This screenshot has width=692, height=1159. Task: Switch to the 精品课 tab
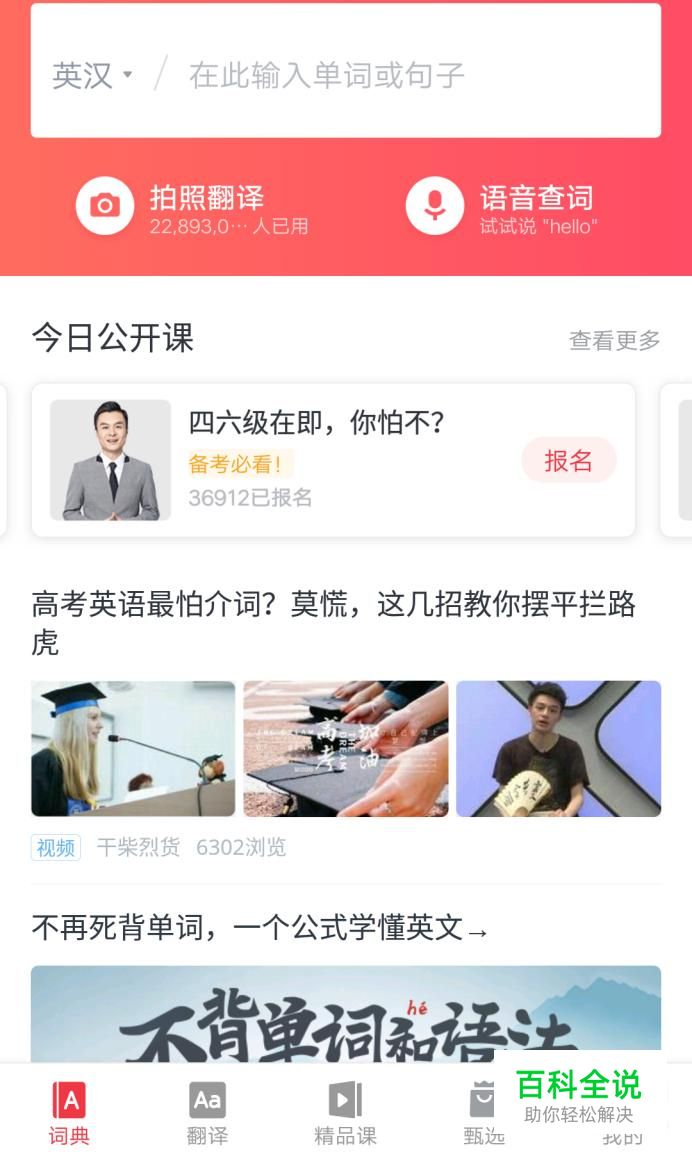coord(345,1113)
